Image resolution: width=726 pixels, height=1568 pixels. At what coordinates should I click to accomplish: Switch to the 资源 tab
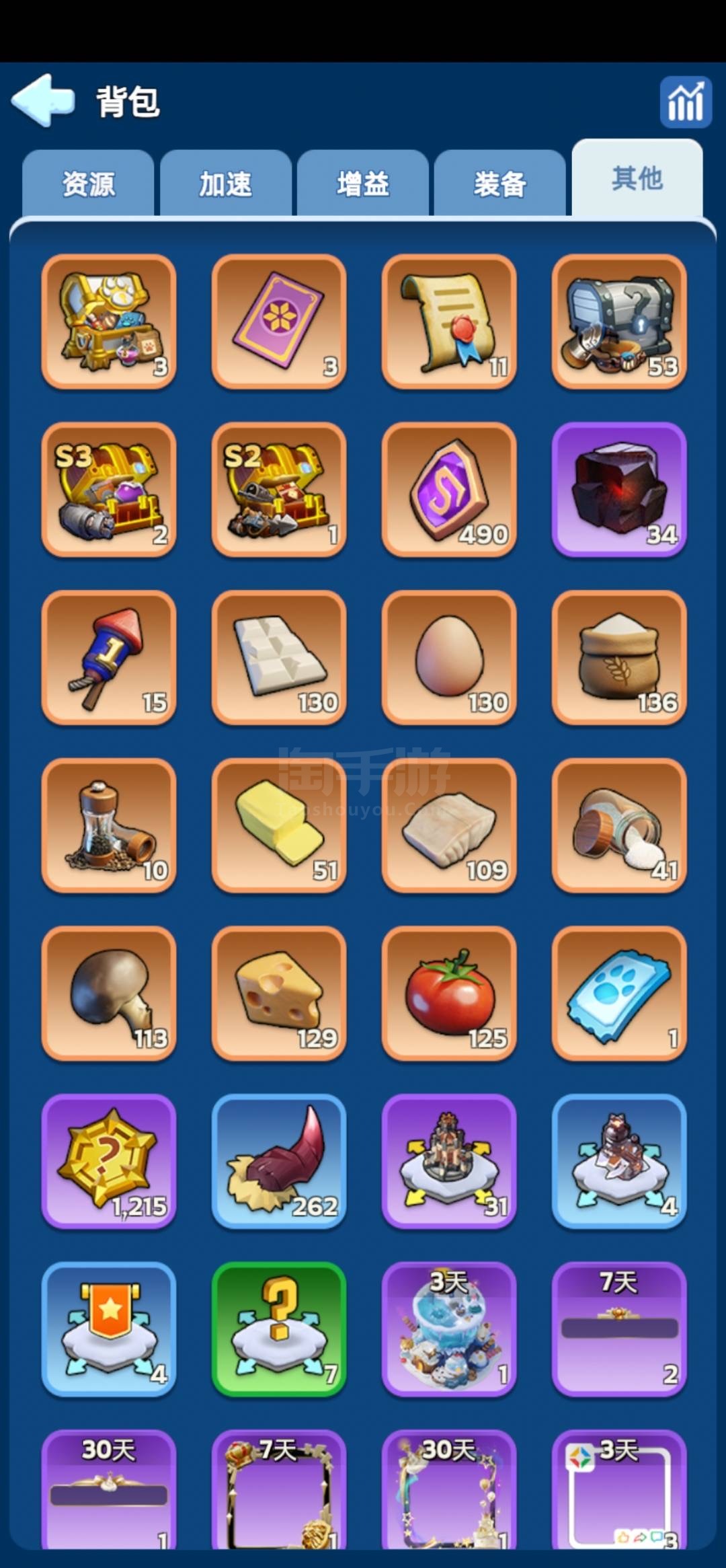click(88, 184)
